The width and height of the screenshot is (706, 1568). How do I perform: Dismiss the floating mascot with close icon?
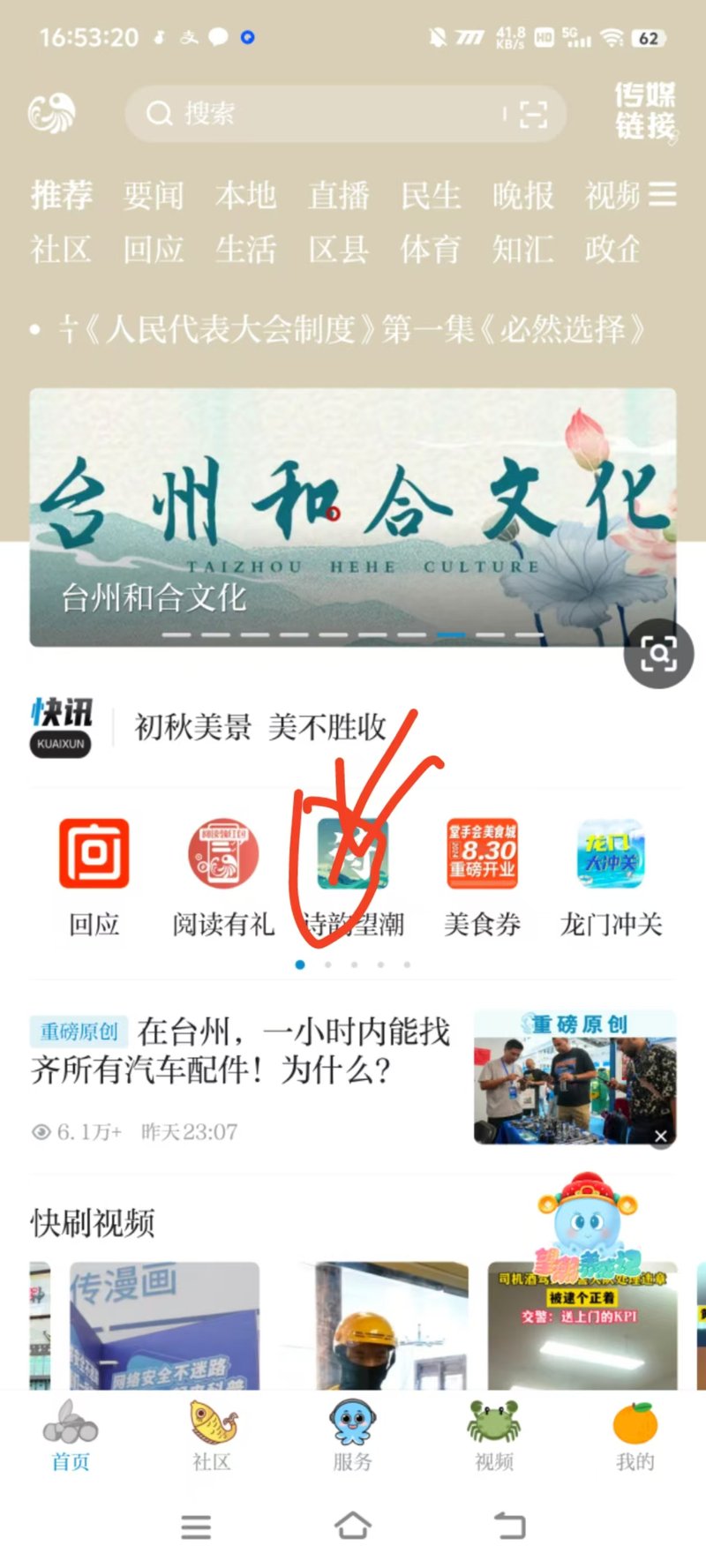[660, 1137]
